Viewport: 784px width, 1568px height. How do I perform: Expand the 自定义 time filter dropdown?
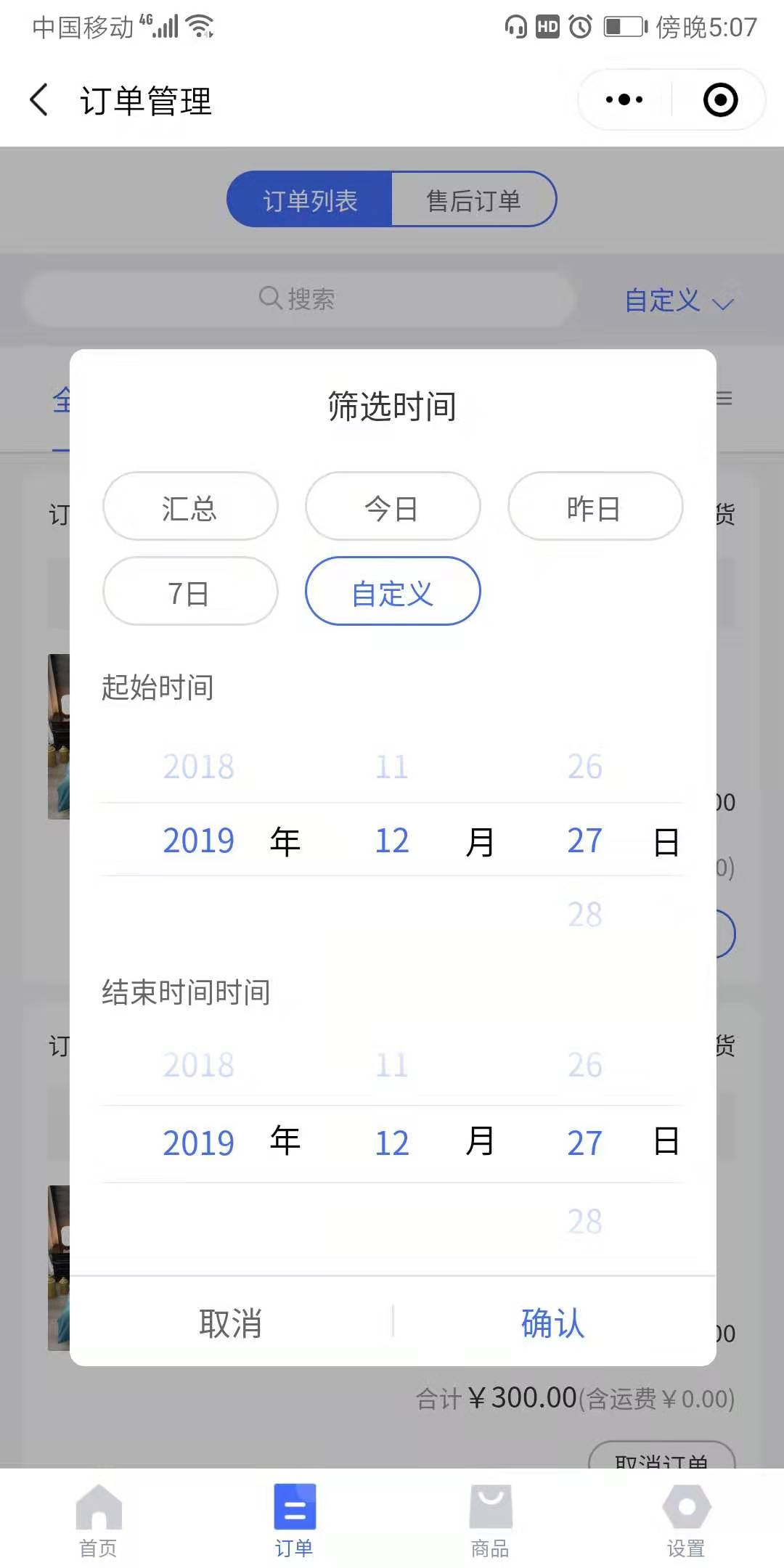(x=679, y=301)
